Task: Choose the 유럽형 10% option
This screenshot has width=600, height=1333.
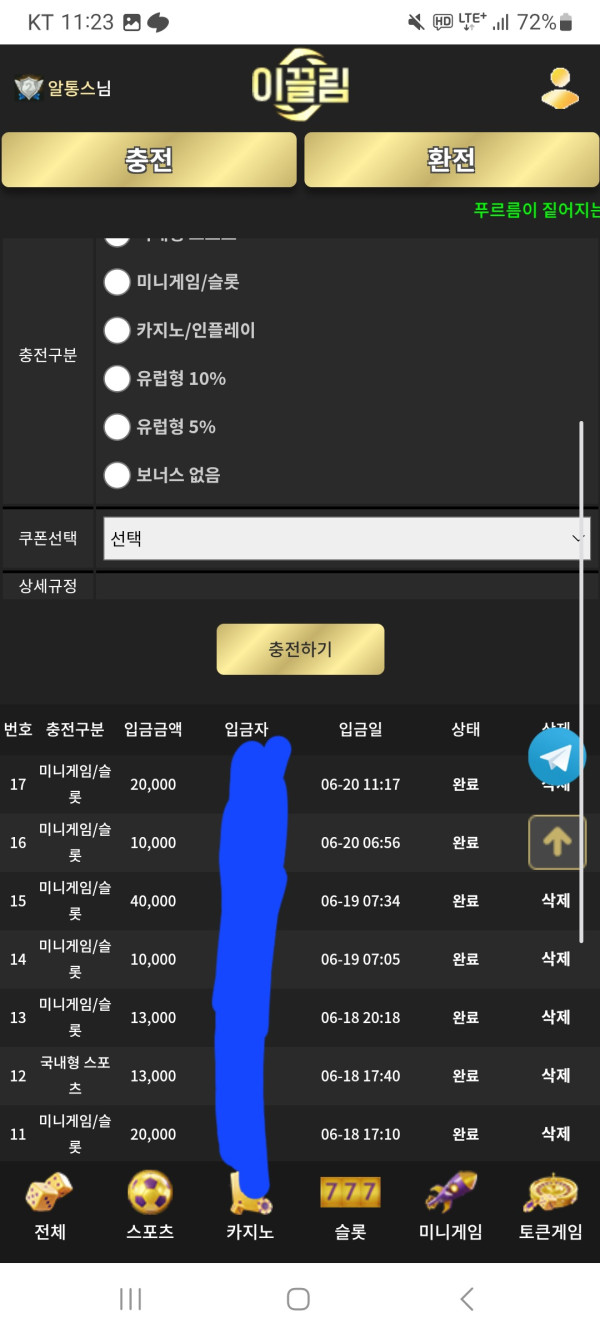Action: tap(118, 378)
